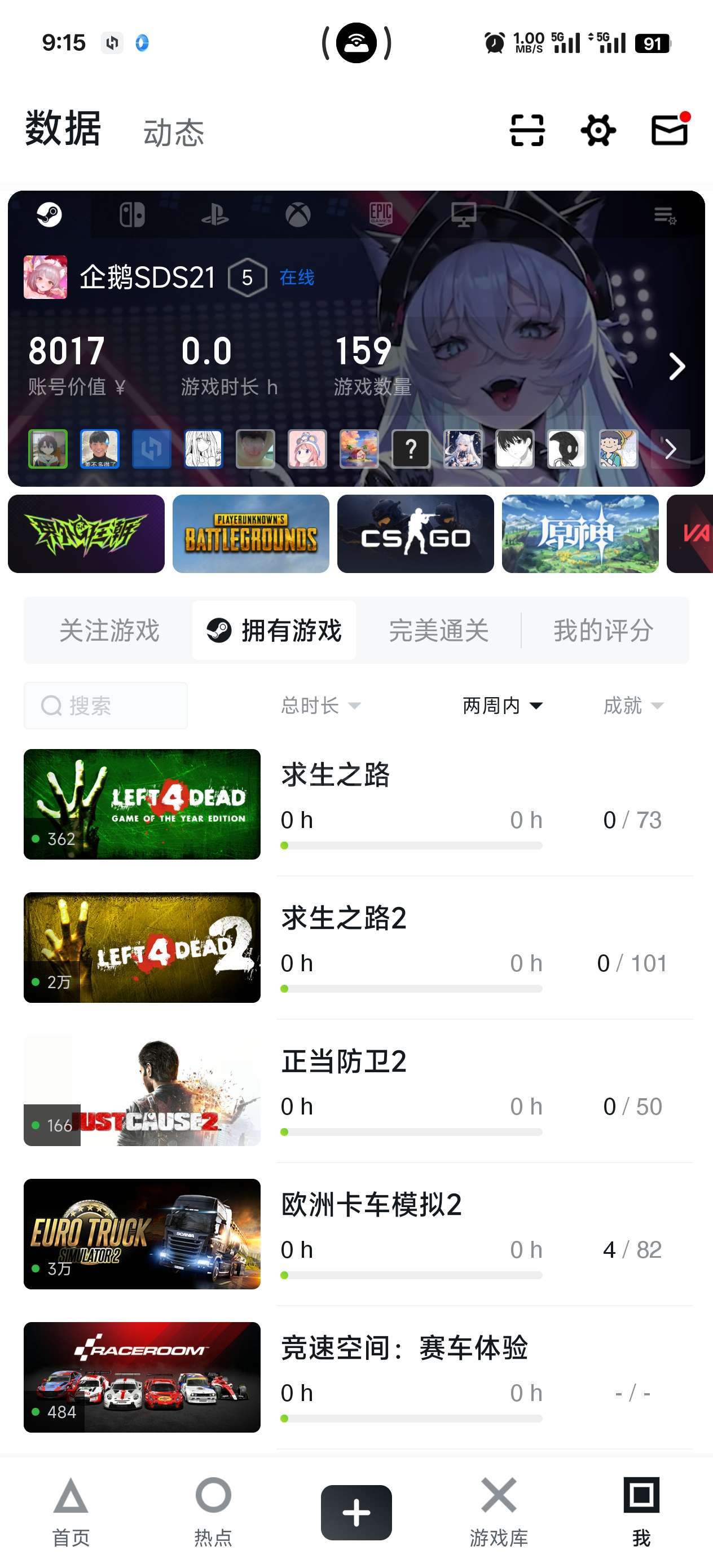
Task: Select the Nintendo Switch platform tab
Action: 132,215
